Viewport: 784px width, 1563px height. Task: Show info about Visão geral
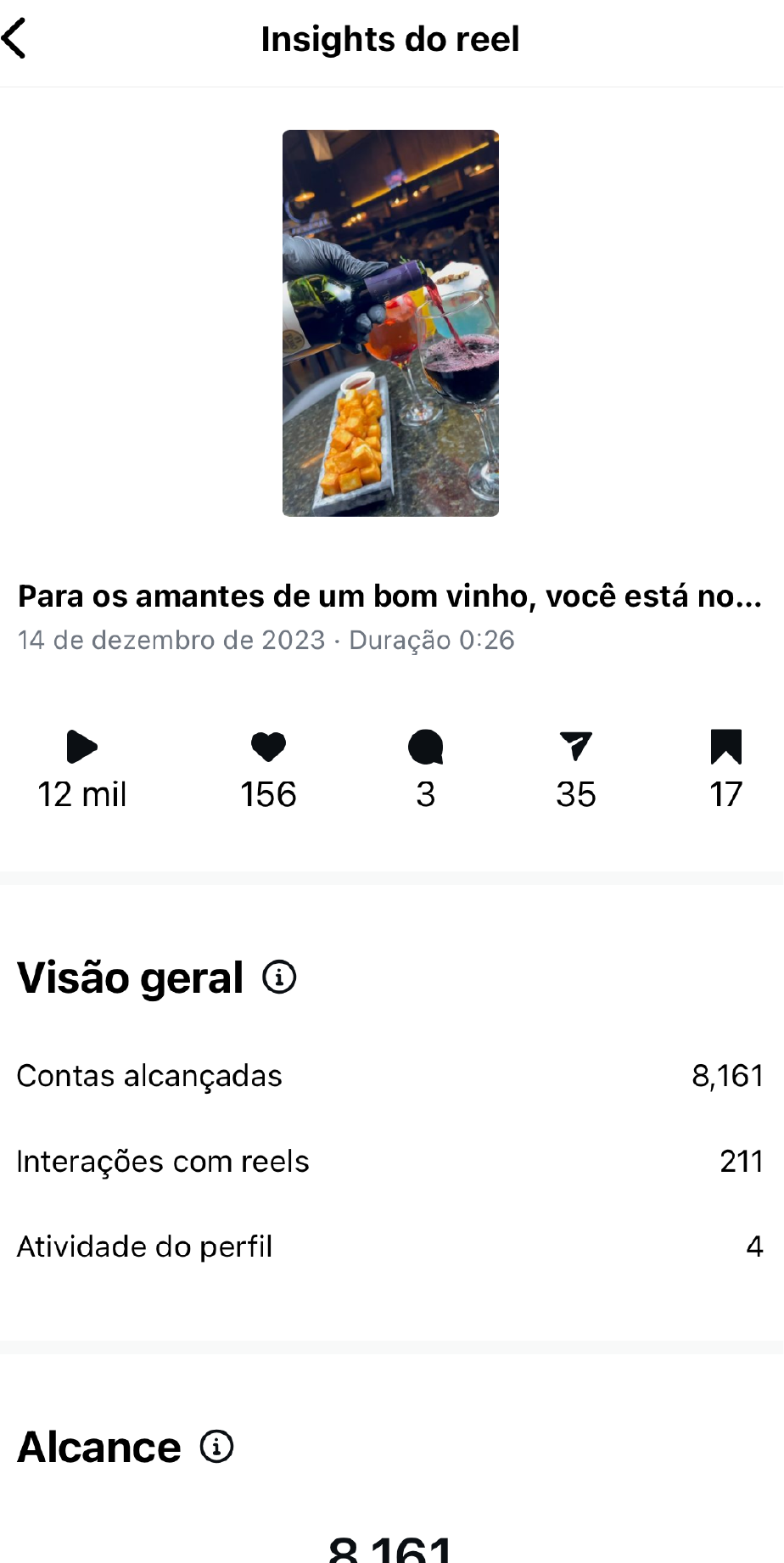[279, 978]
